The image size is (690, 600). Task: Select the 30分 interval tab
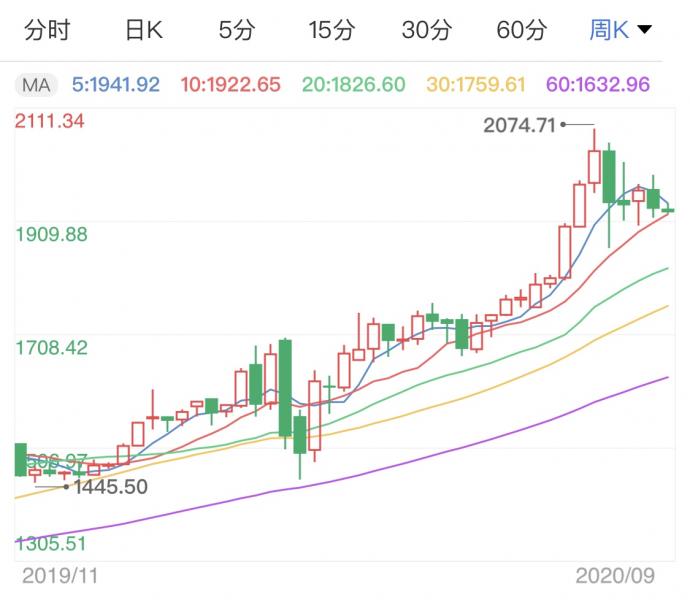(427, 31)
